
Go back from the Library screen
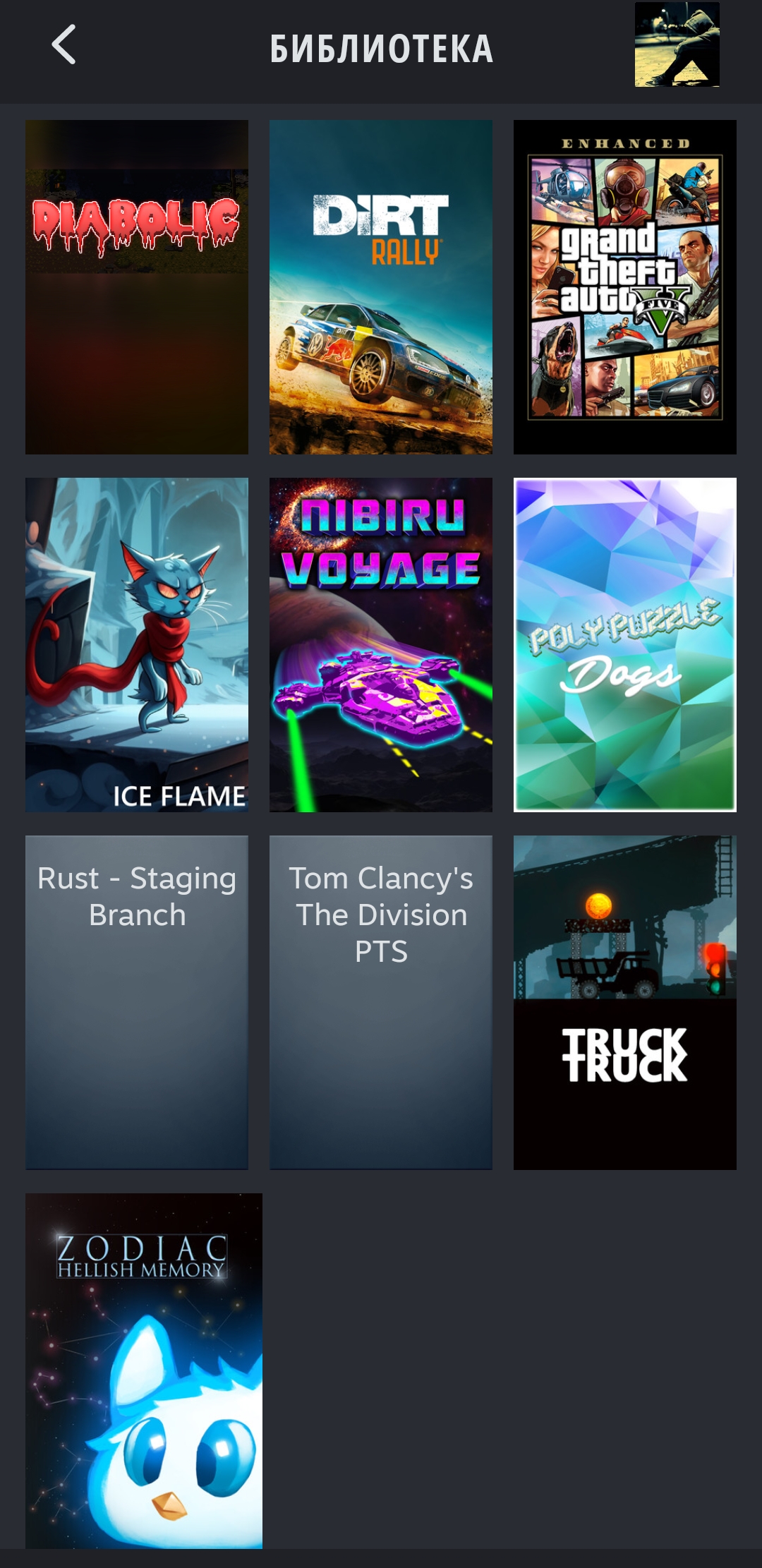click(x=64, y=45)
